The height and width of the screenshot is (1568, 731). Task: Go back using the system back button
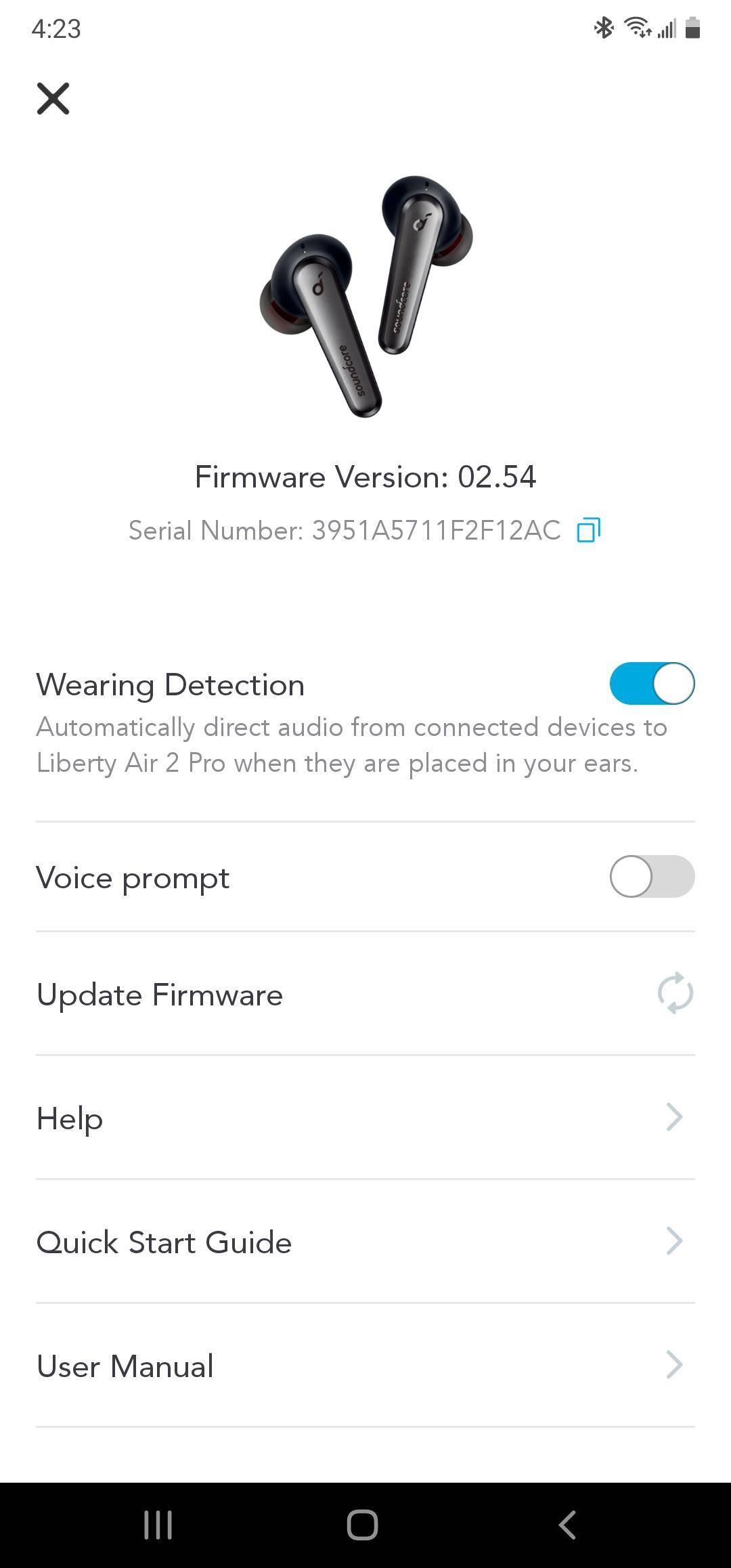[567, 1525]
